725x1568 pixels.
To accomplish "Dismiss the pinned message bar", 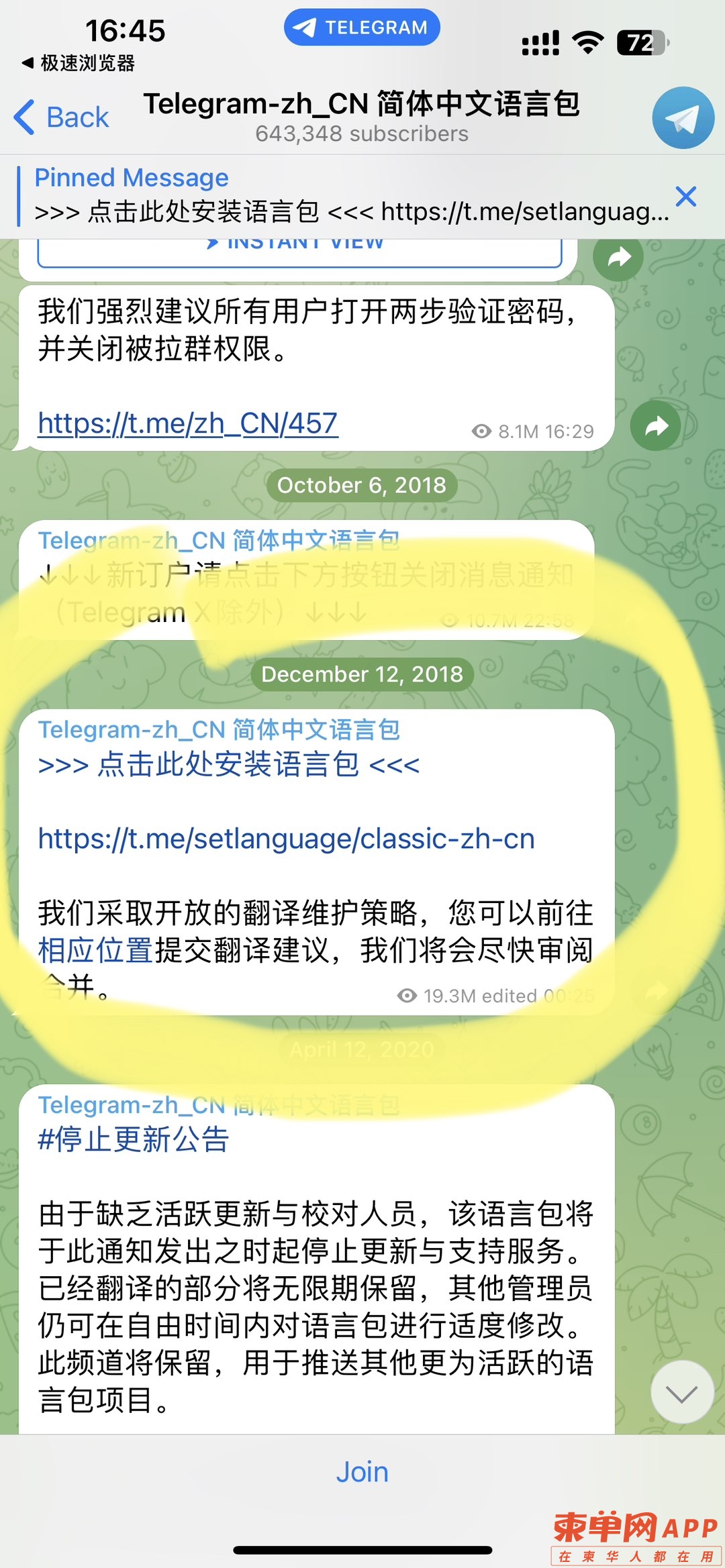I will click(685, 197).
